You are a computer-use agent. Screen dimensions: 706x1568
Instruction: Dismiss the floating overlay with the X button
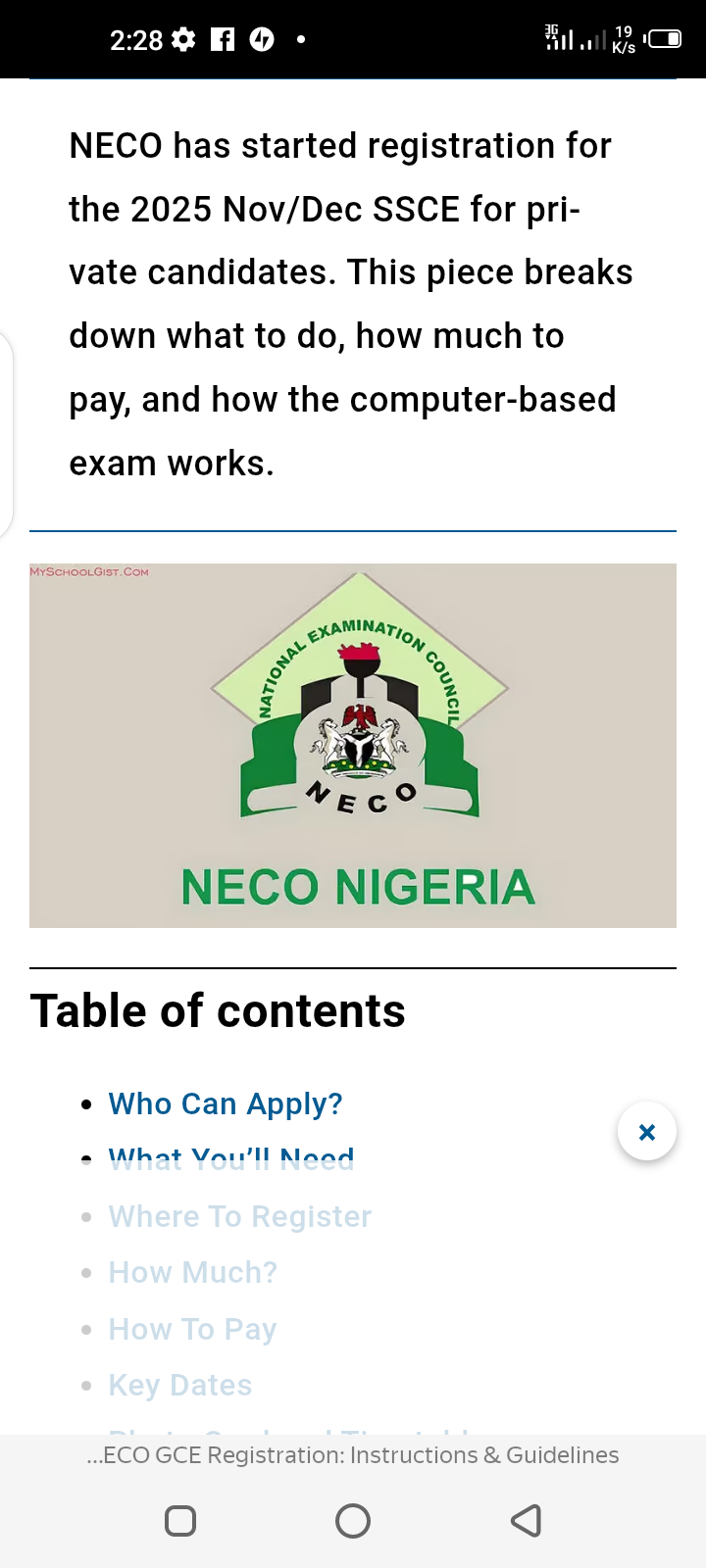(x=647, y=1132)
